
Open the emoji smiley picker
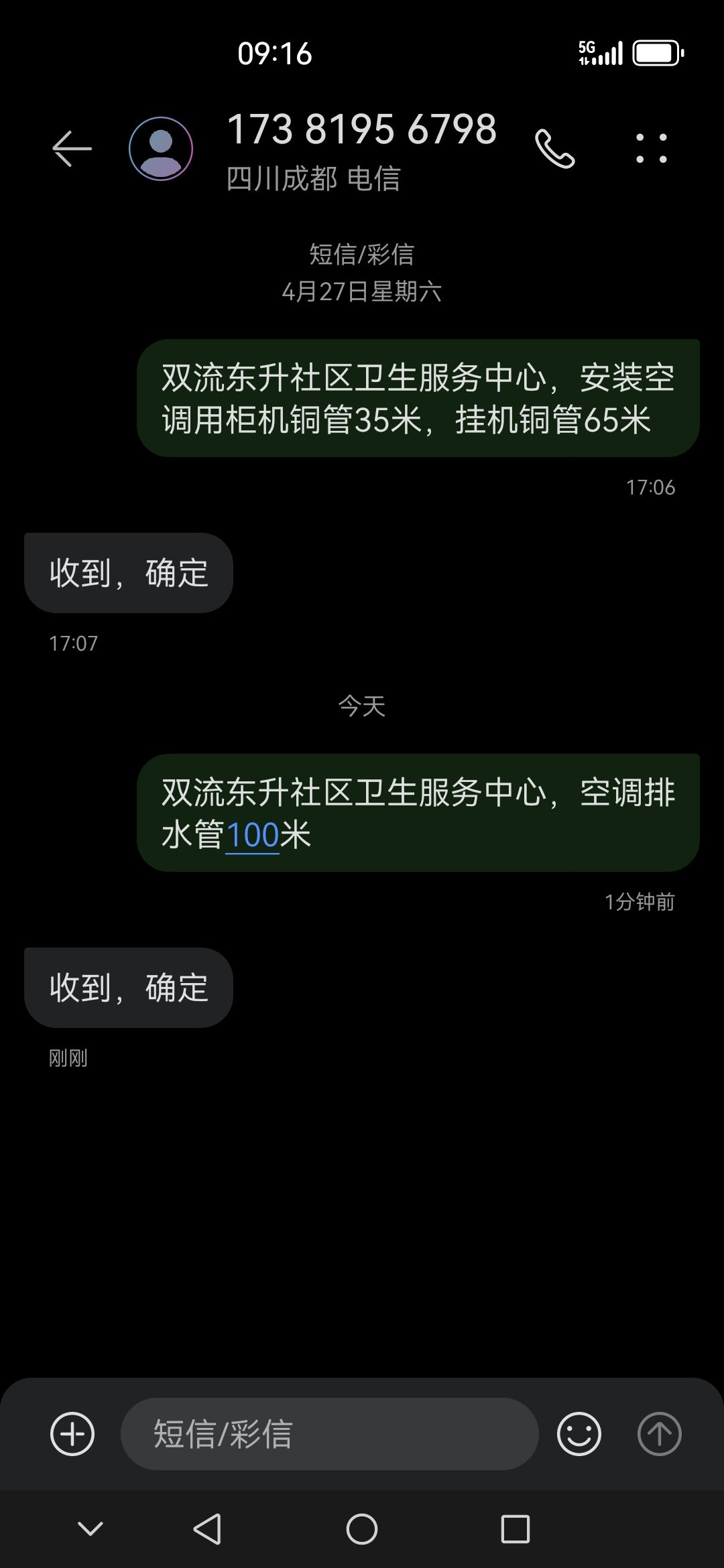pos(579,1434)
